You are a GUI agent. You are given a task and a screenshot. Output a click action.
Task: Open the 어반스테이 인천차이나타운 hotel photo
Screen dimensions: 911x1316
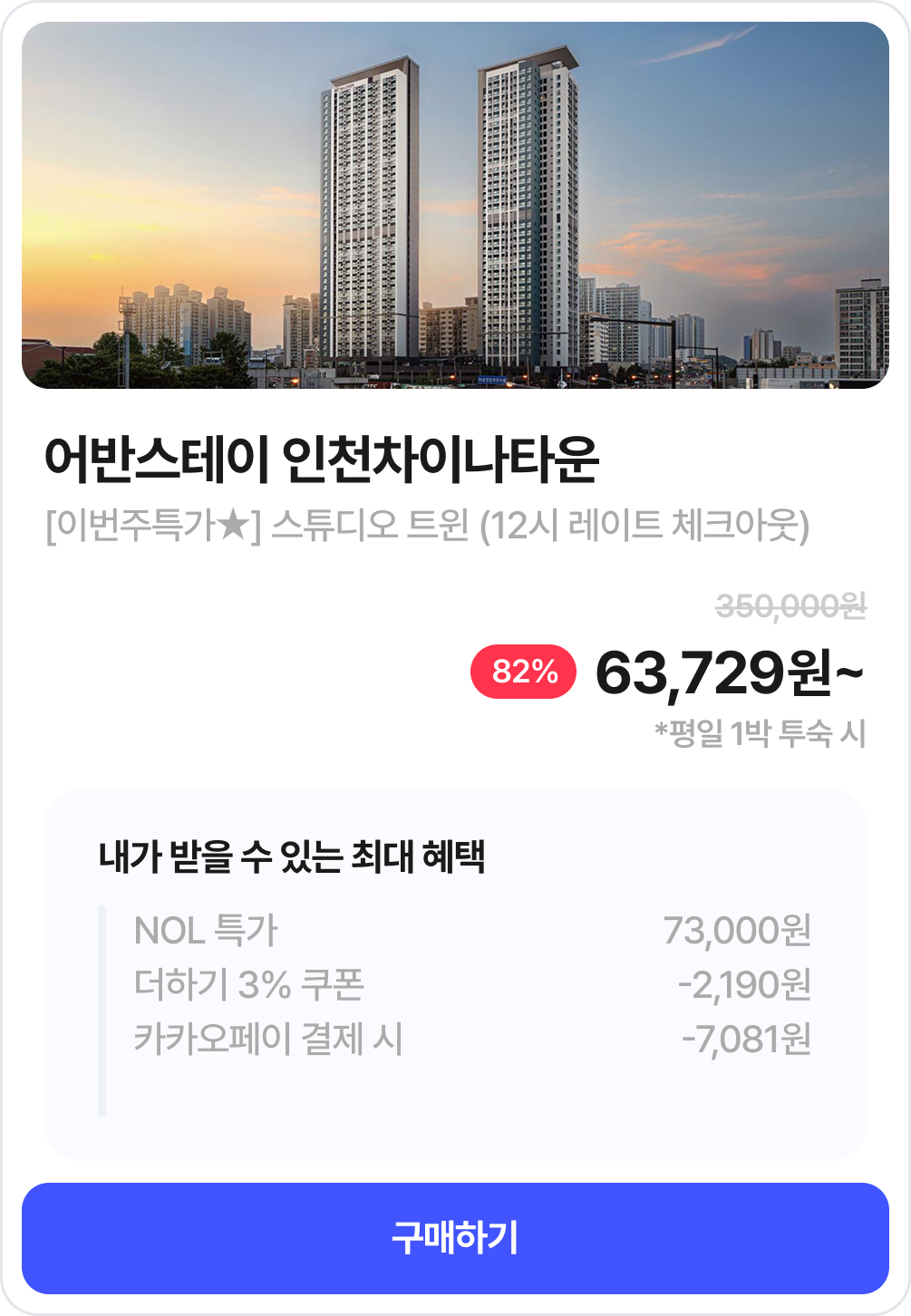click(455, 206)
